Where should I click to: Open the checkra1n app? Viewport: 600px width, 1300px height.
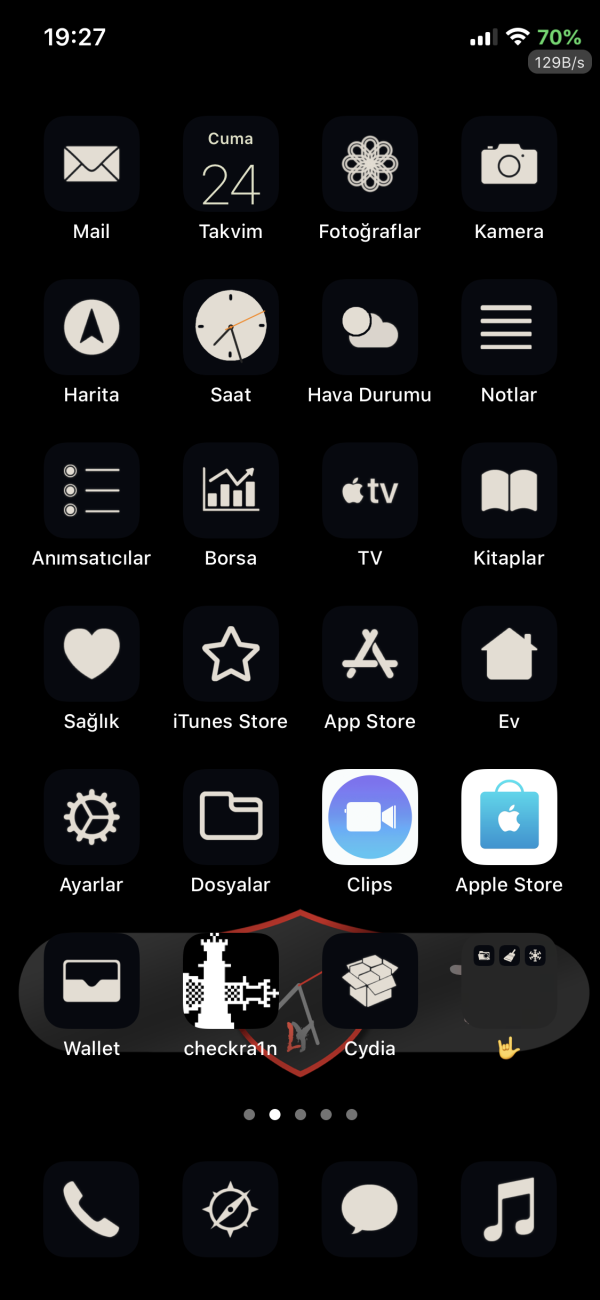(x=231, y=980)
